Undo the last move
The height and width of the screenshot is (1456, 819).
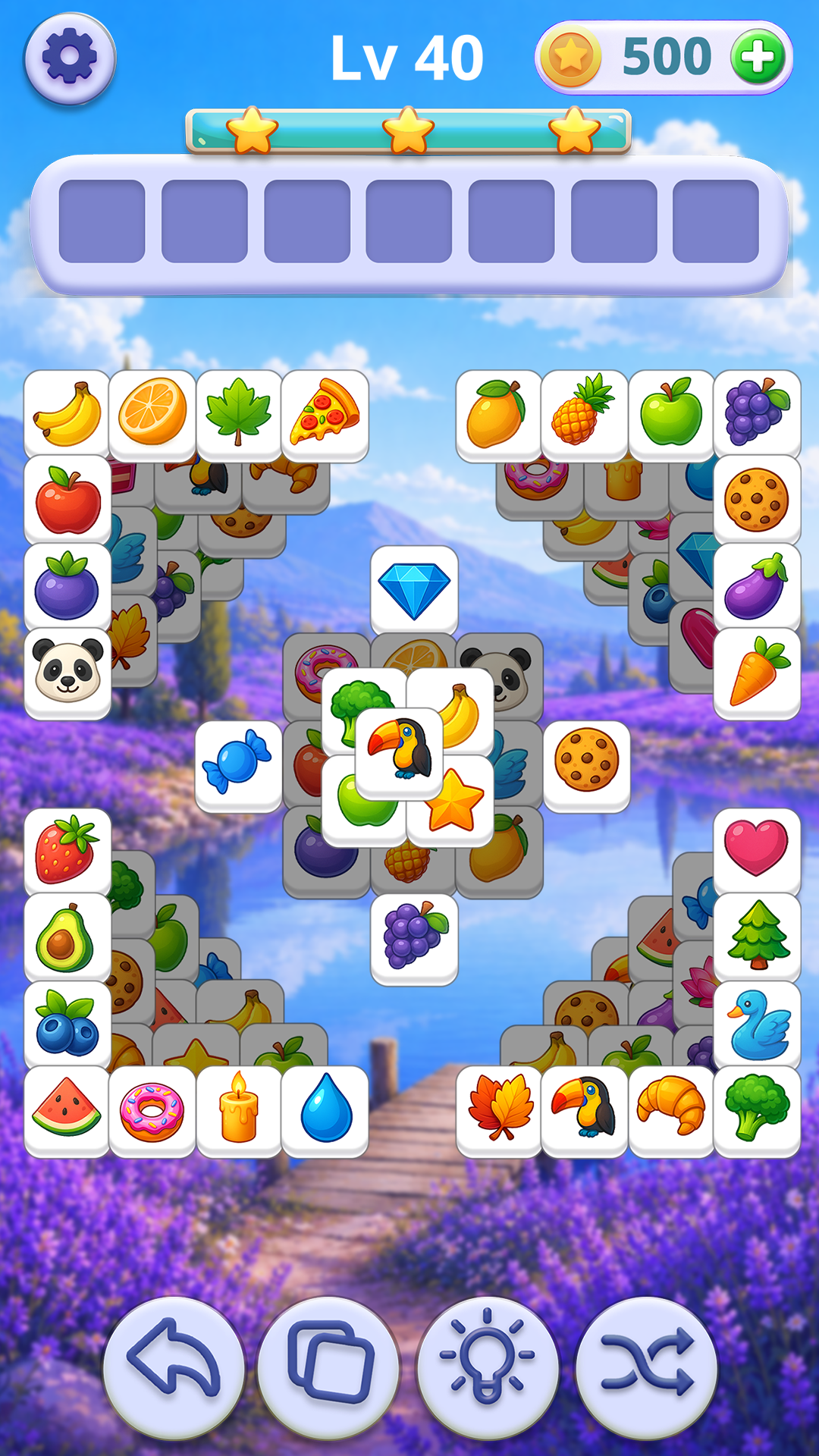pos(174,1367)
